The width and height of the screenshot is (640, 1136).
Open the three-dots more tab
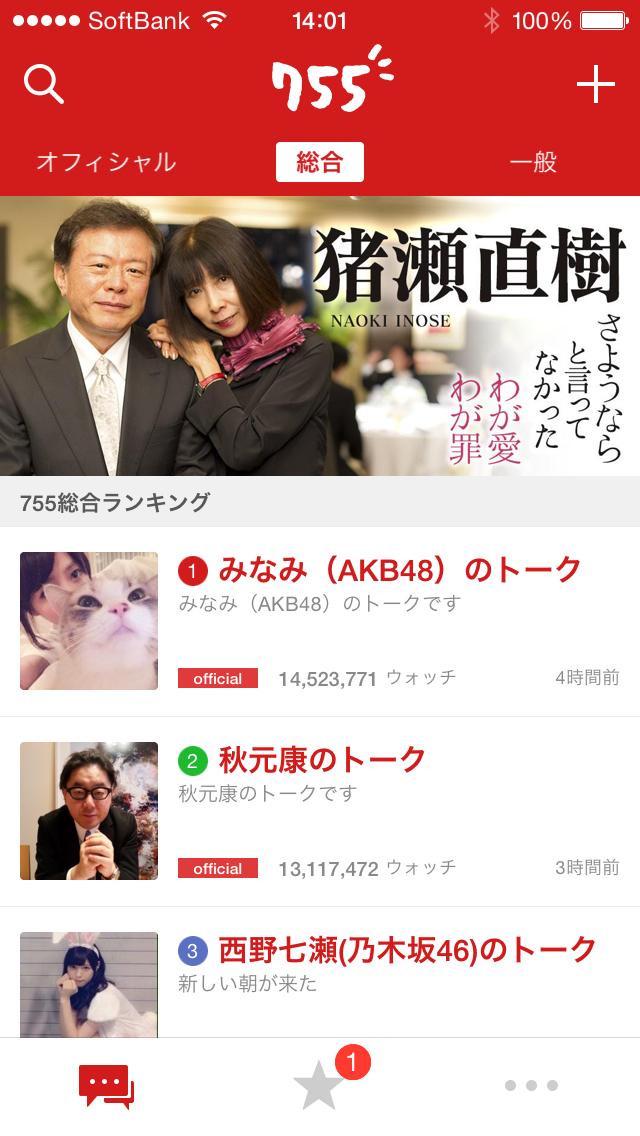pyautogui.click(x=531, y=1086)
